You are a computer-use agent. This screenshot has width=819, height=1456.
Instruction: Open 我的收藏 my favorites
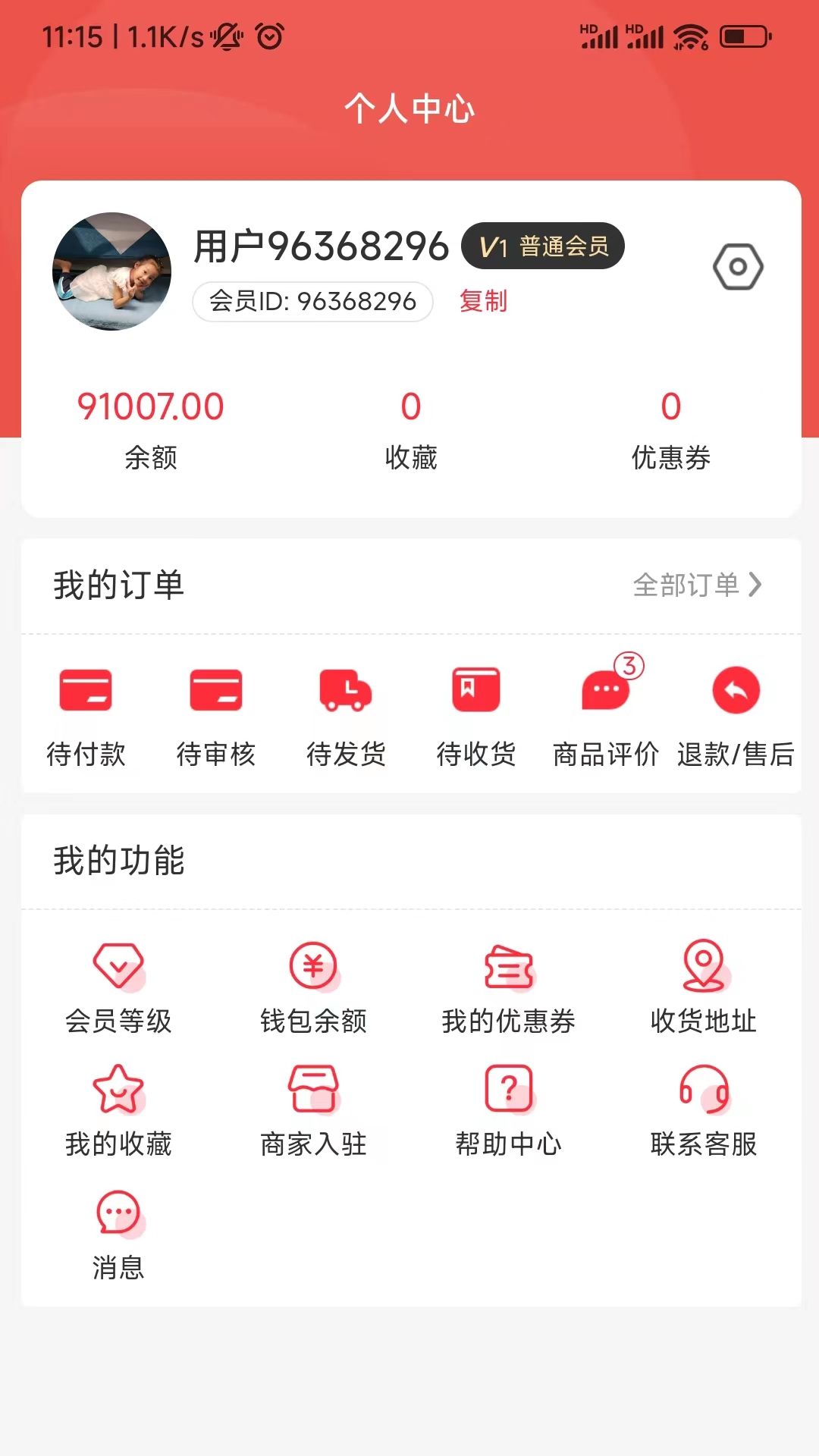(118, 1110)
